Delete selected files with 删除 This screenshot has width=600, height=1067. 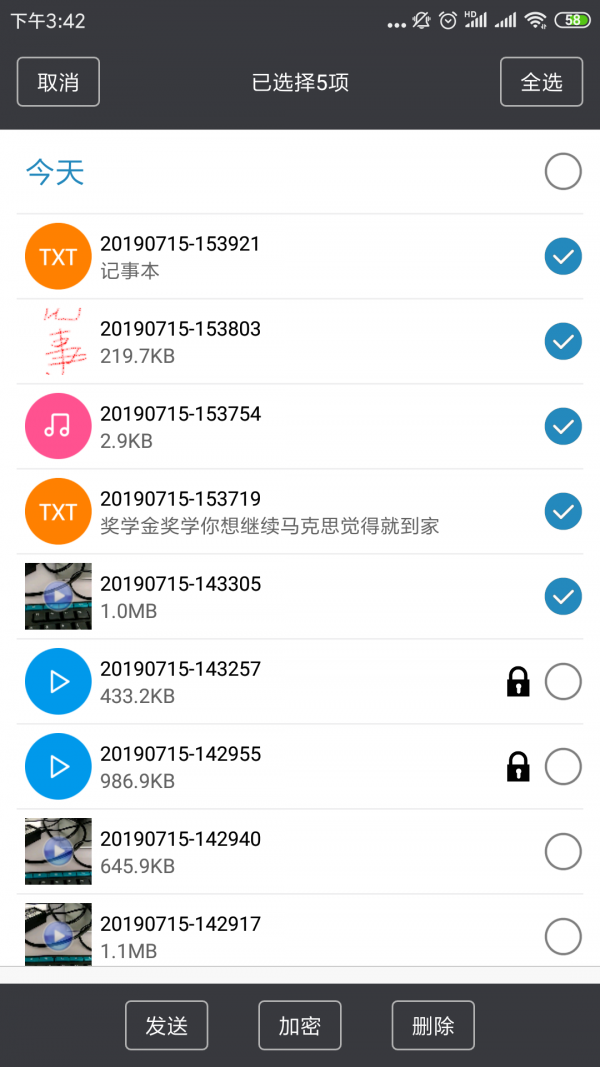click(433, 1025)
